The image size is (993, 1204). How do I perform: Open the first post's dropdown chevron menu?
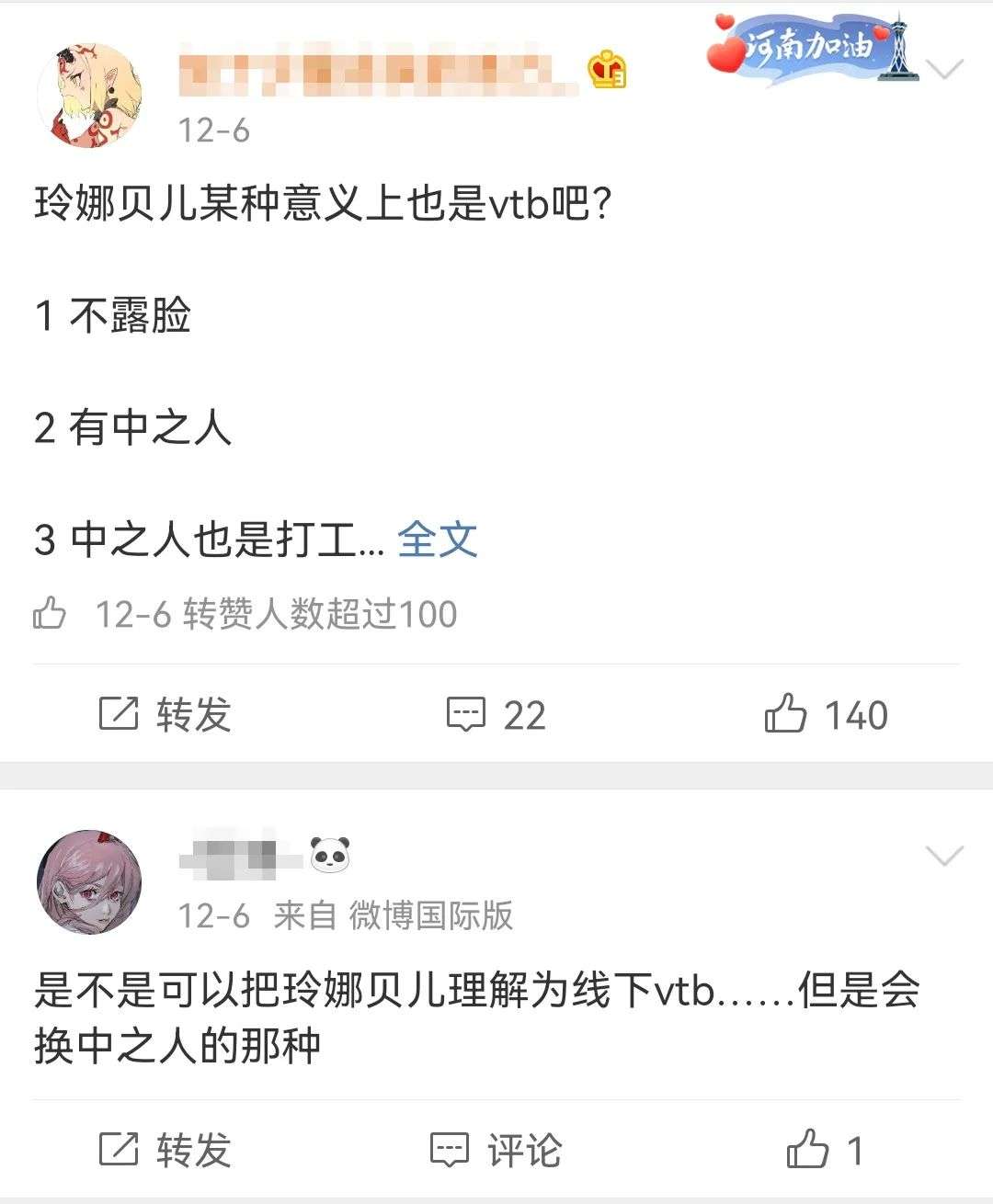[x=943, y=69]
